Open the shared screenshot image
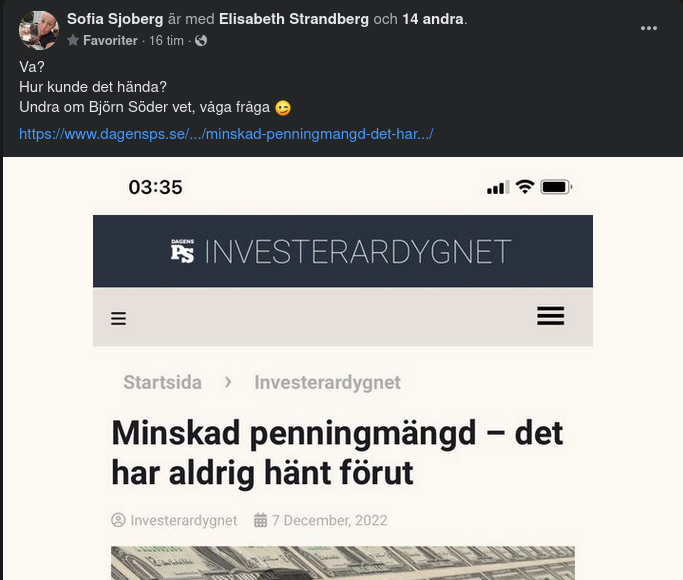The image size is (683, 580). (x=342, y=400)
